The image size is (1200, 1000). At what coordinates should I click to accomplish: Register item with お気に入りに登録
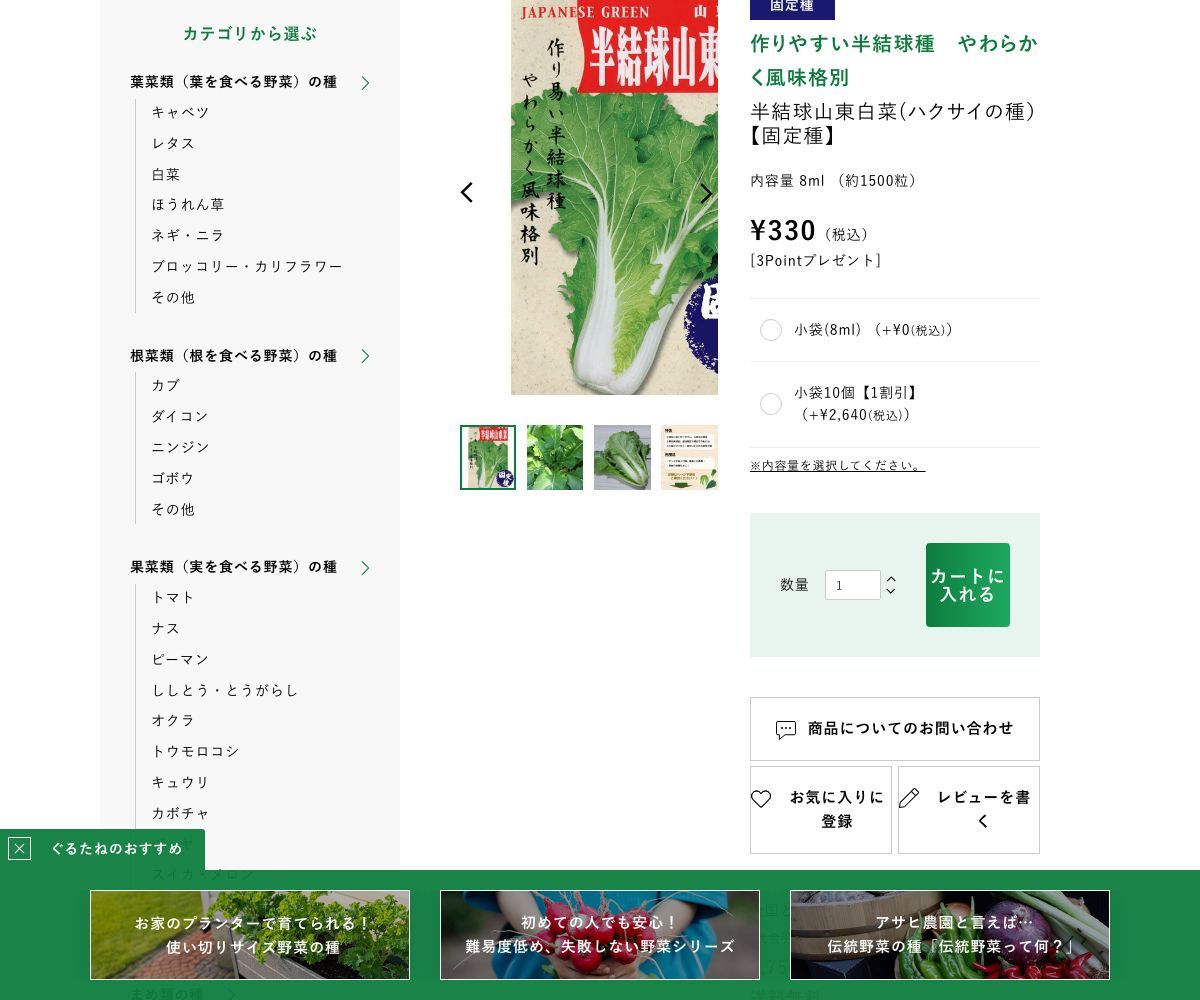(x=820, y=810)
